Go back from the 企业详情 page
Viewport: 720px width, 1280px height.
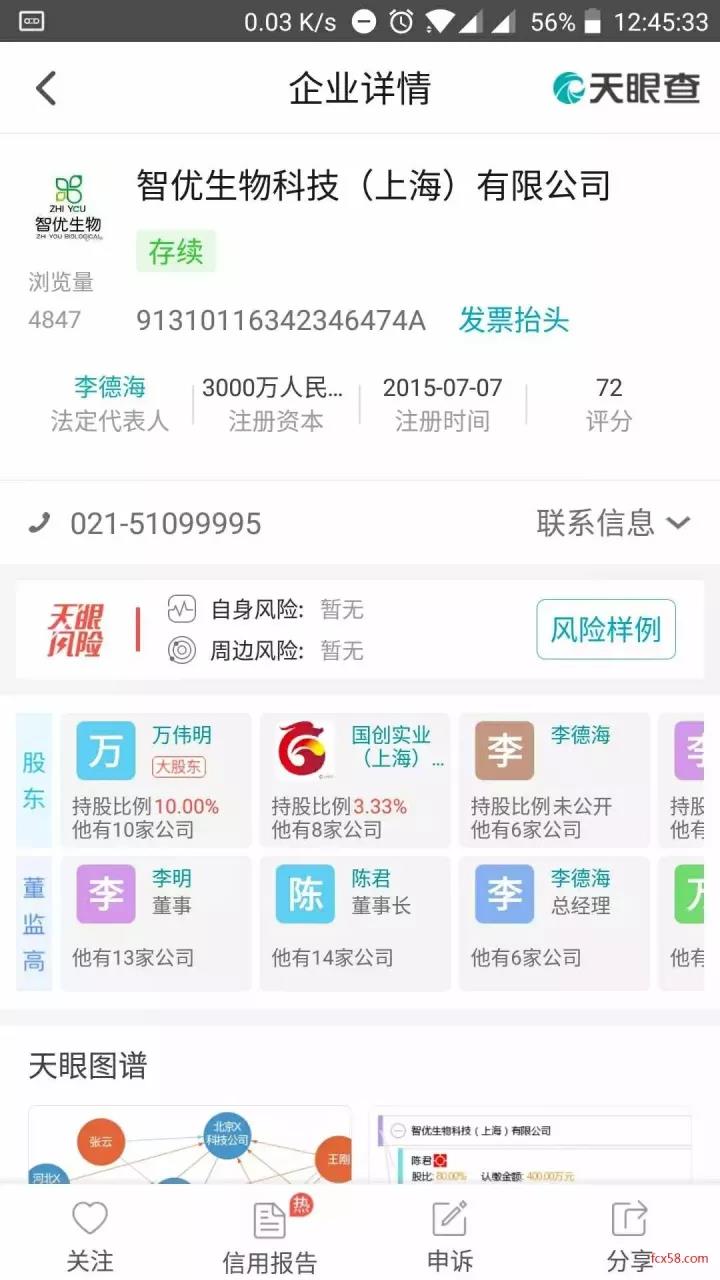46,88
